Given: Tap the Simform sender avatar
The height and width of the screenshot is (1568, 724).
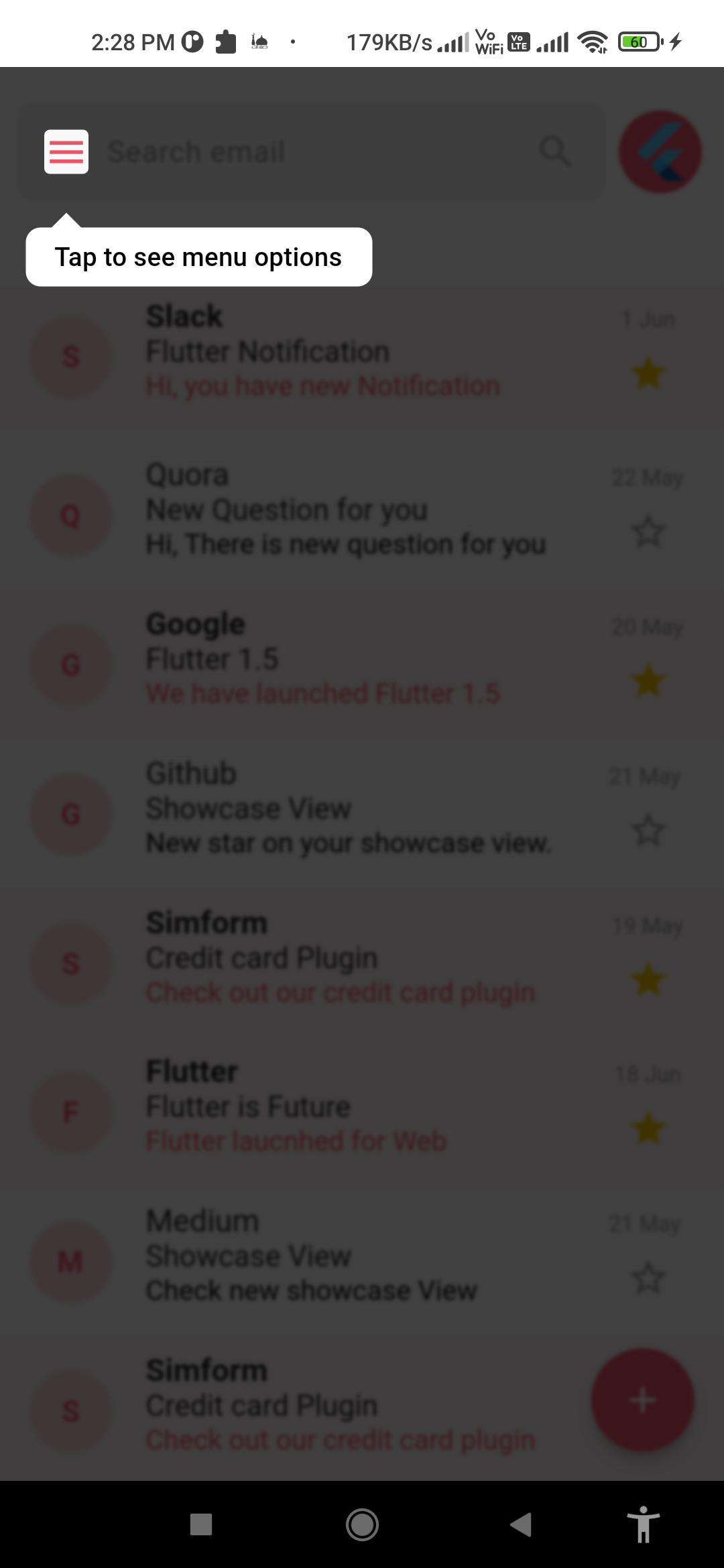Looking at the screenshot, I should 70,963.
